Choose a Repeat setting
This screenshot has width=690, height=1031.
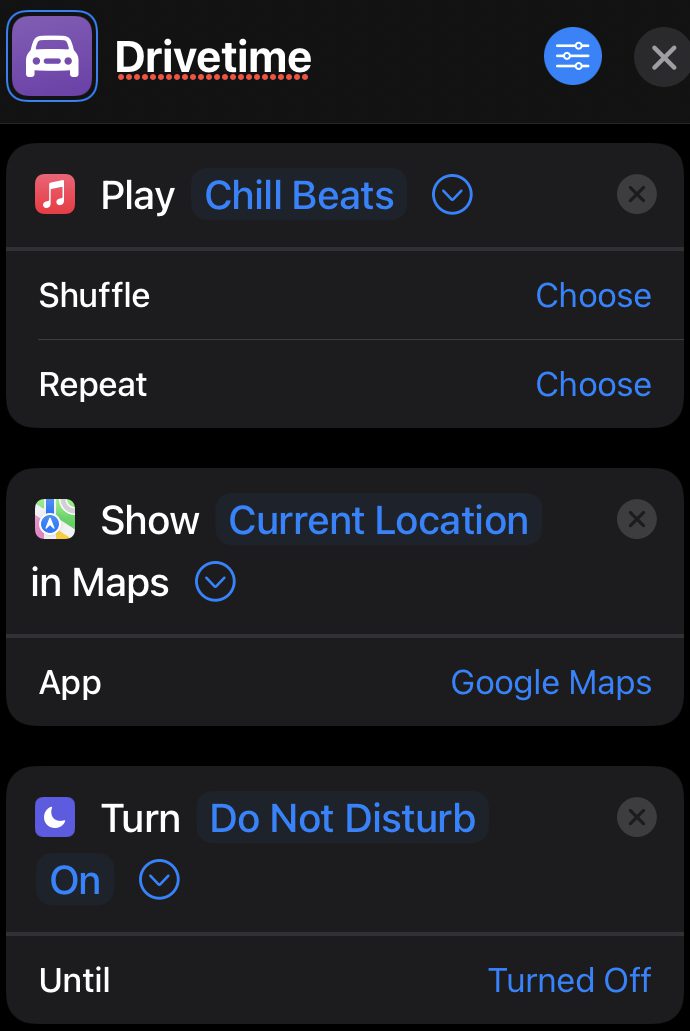pyautogui.click(x=593, y=384)
